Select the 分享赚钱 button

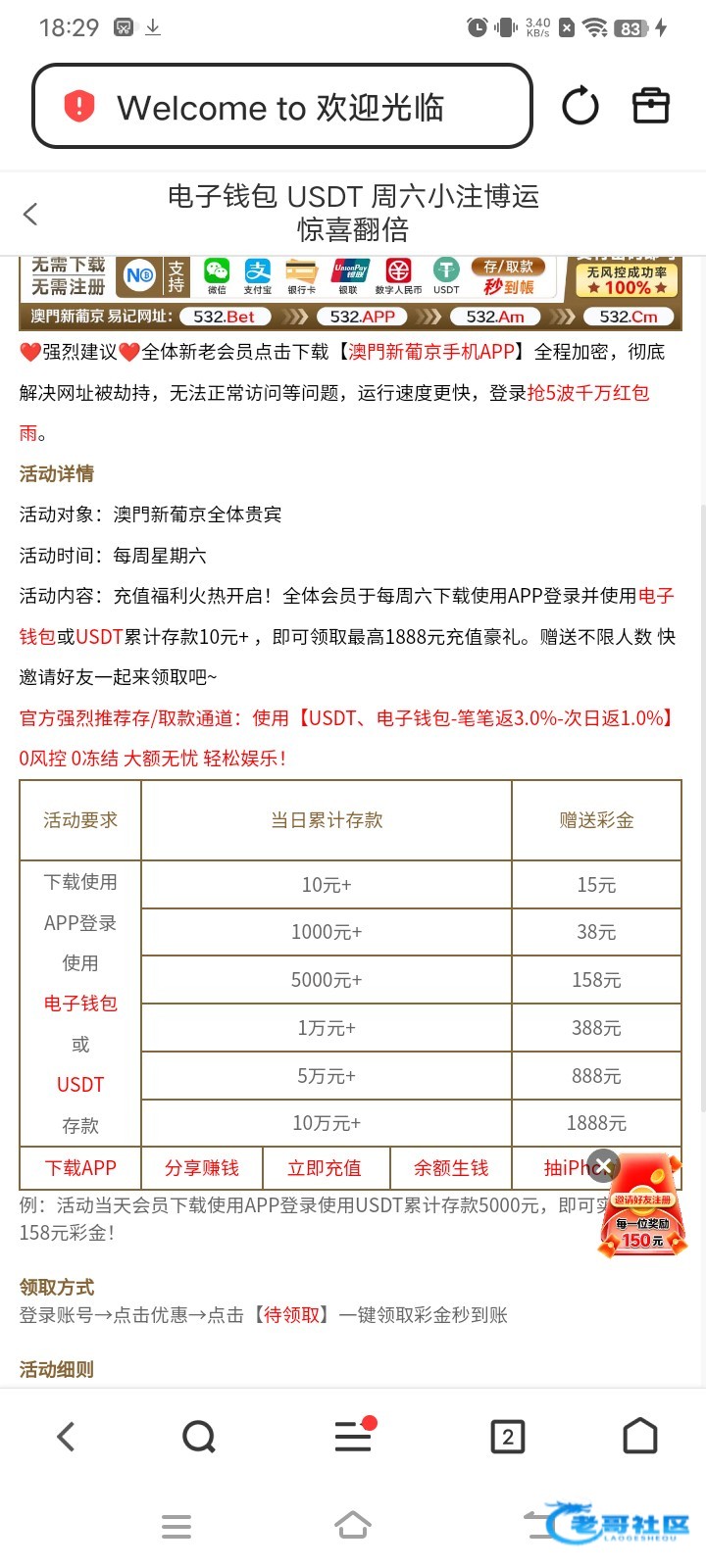[202, 1167]
